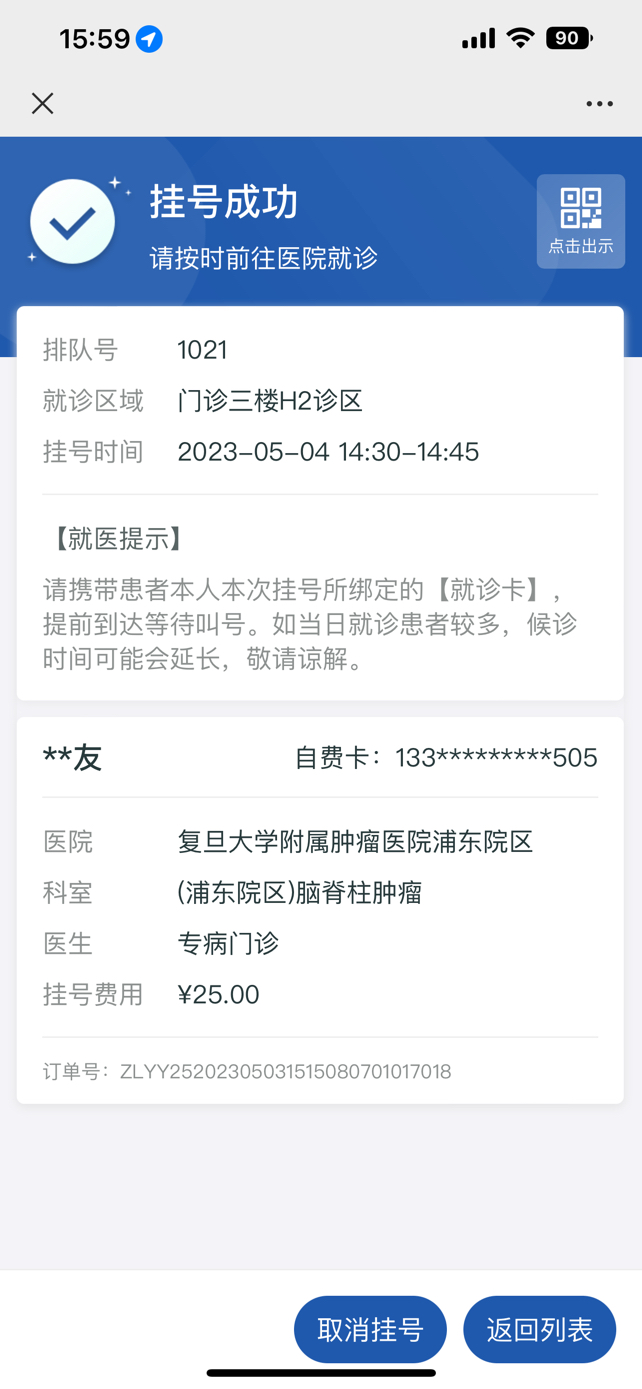Show the QR code via 点击出示
This screenshot has height=1389, width=642.
point(580,221)
